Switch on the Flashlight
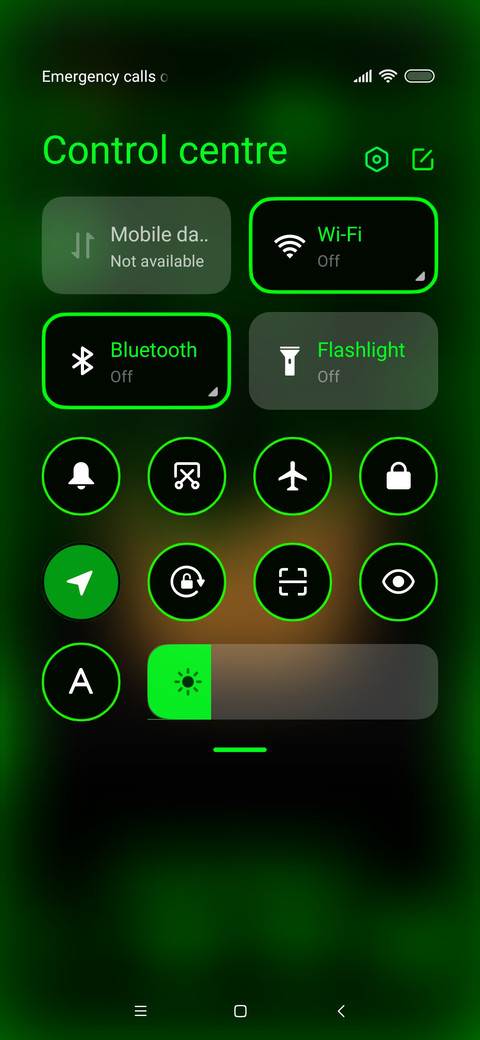This screenshot has height=1040, width=480. pos(343,361)
